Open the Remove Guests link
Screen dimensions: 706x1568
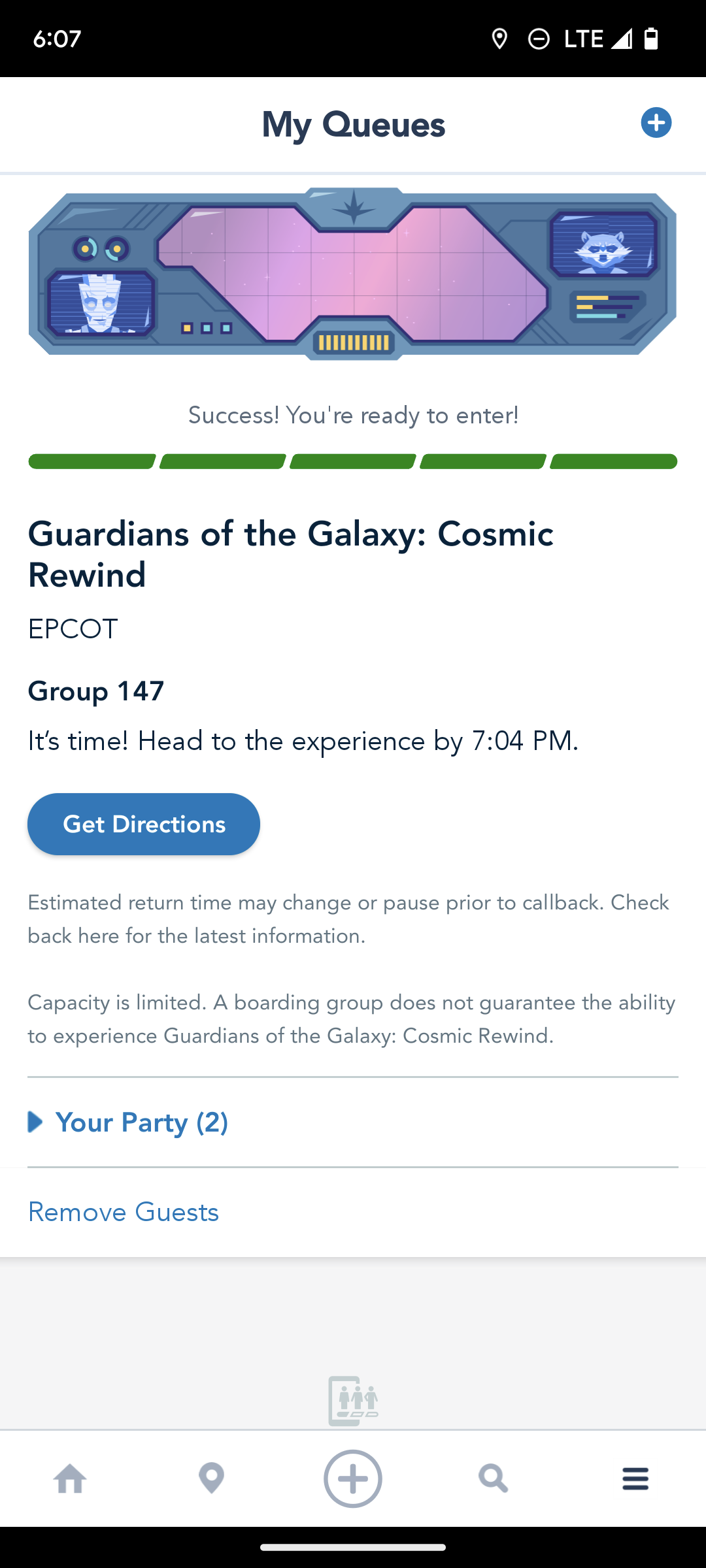click(124, 1213)
